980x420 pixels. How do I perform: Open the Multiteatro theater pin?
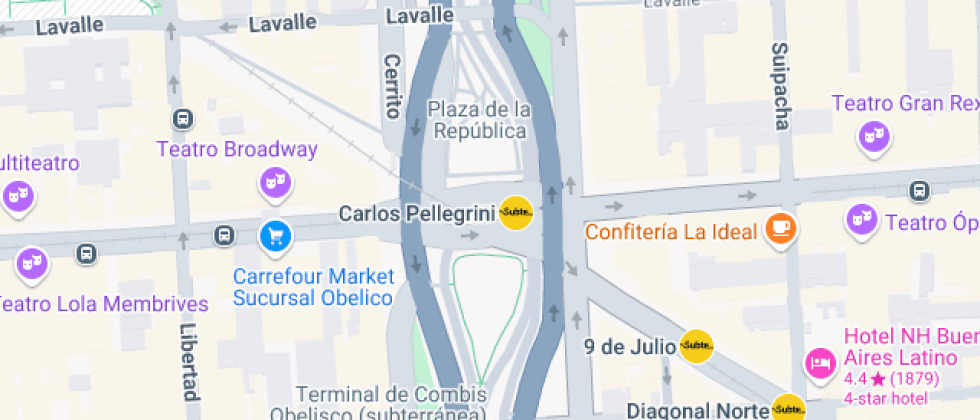pyautogui.click(x=18, y=196)
